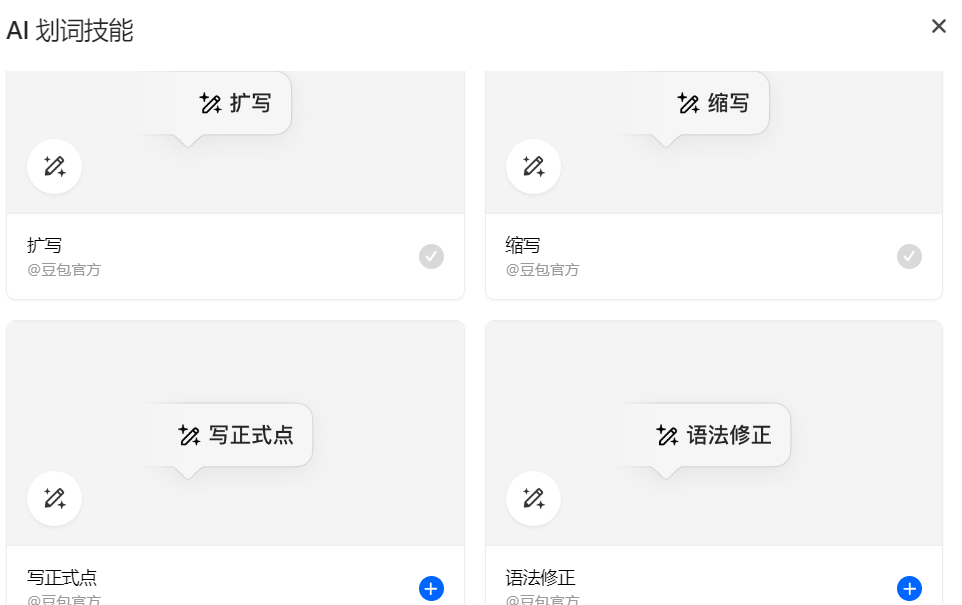Viewport: 962px width, 605px height.
Task: Open the 写正式点 skill card
Action: click(x=235, y=440)
